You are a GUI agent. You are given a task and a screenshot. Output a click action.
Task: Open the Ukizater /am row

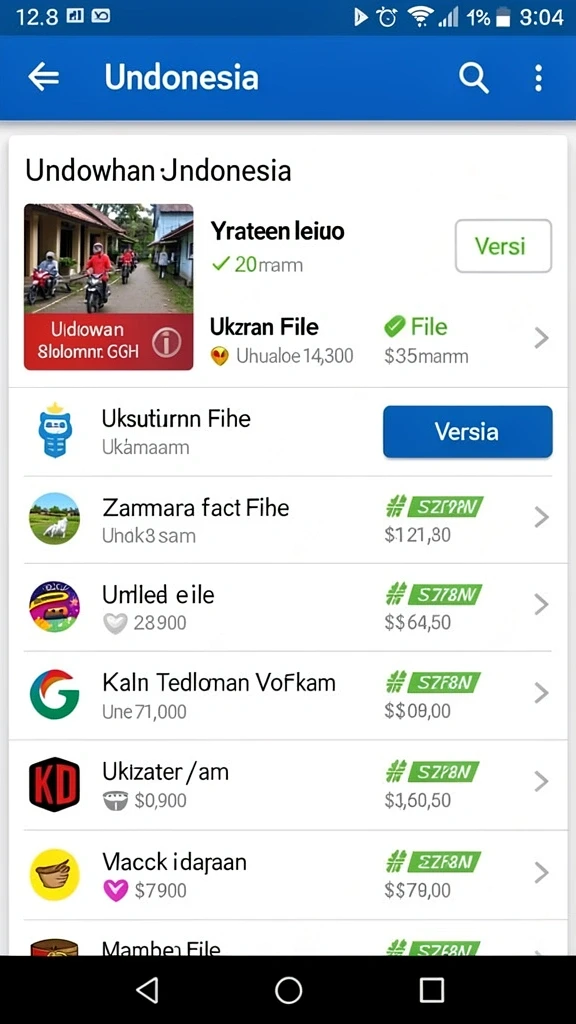tap(288, 784)
